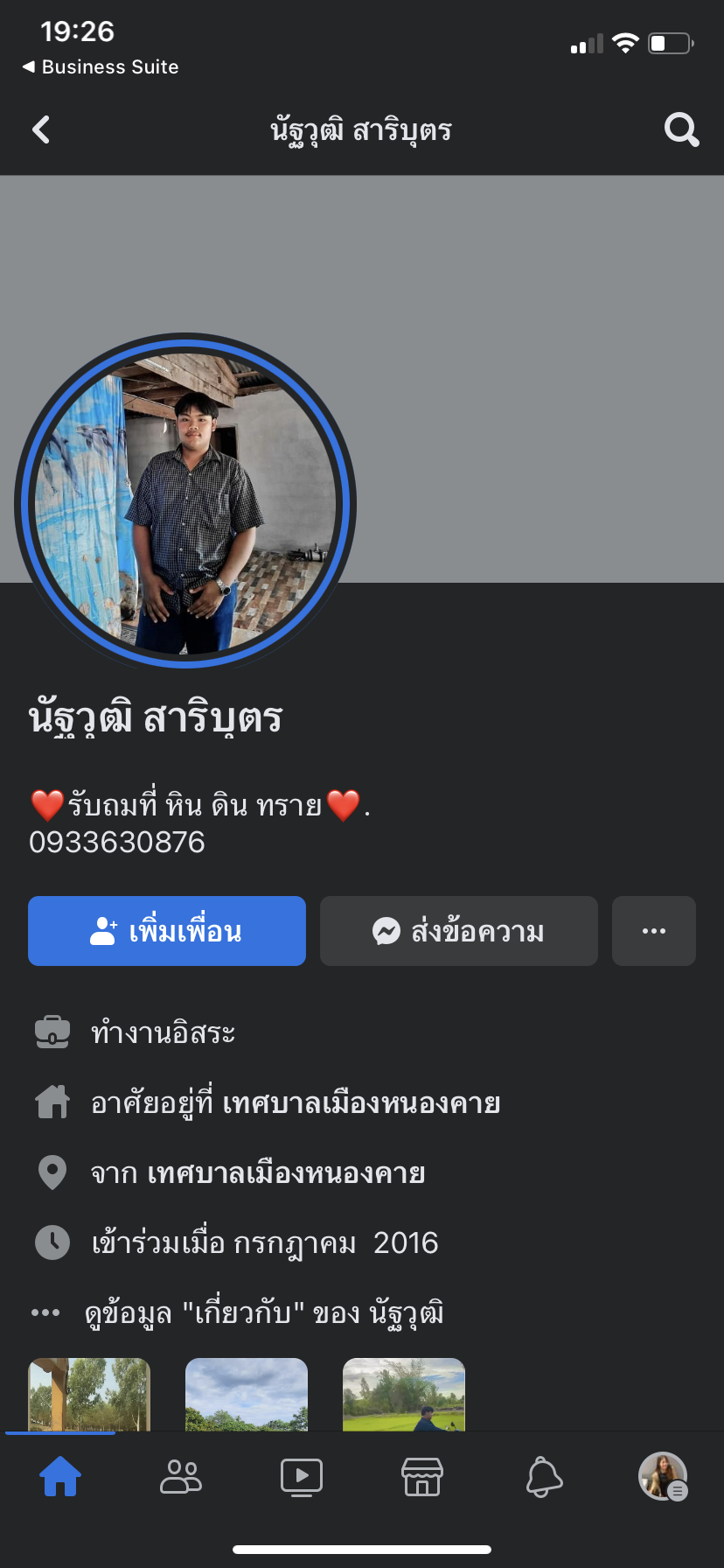Screen dimensions: 724x1568
Task: Go back using the top-left arrow
Action: coord(41,130)
